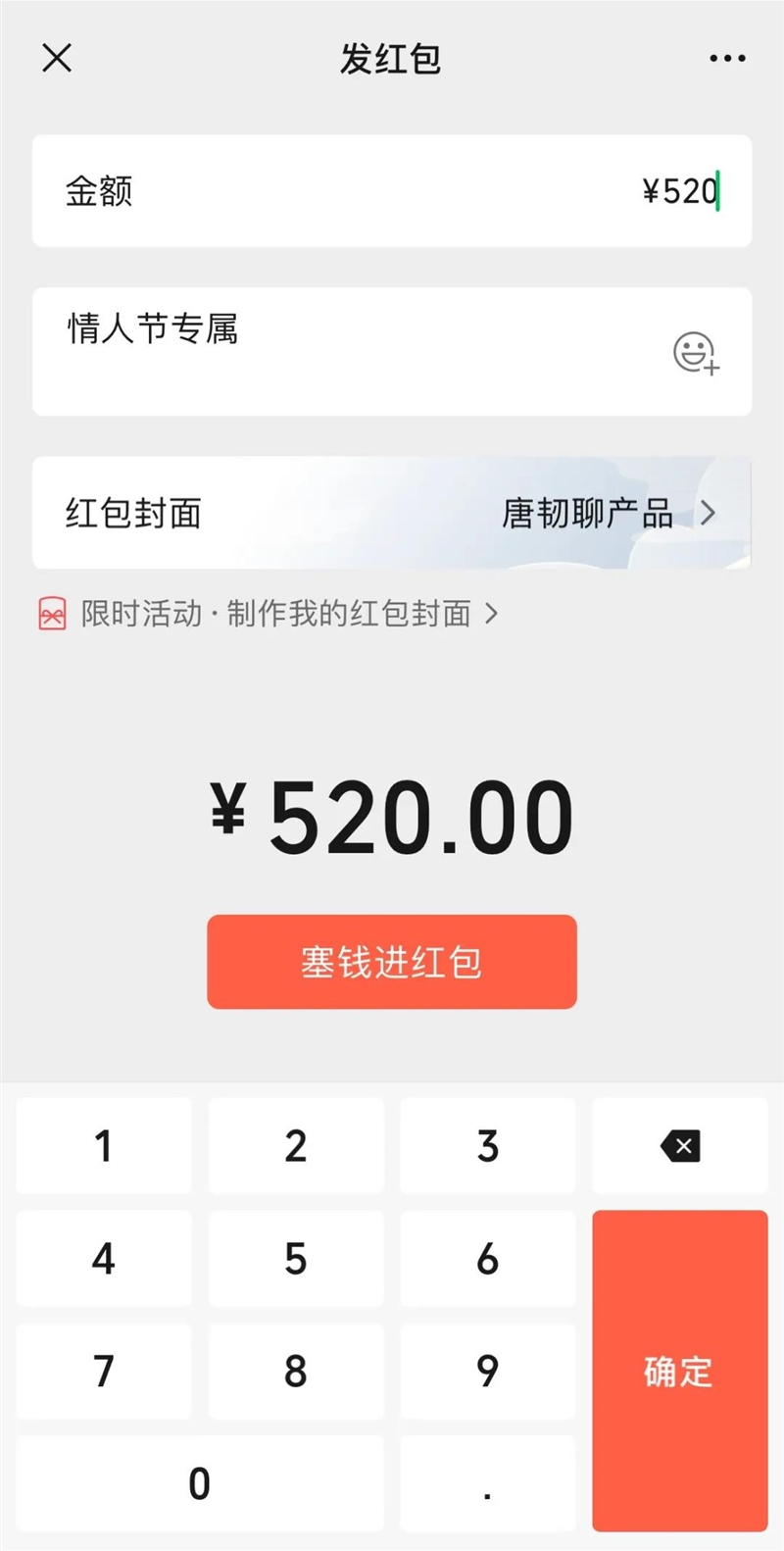Confirm the amount with 确定
Viewport: 784px width, 1551px height.
(680, 1371)
